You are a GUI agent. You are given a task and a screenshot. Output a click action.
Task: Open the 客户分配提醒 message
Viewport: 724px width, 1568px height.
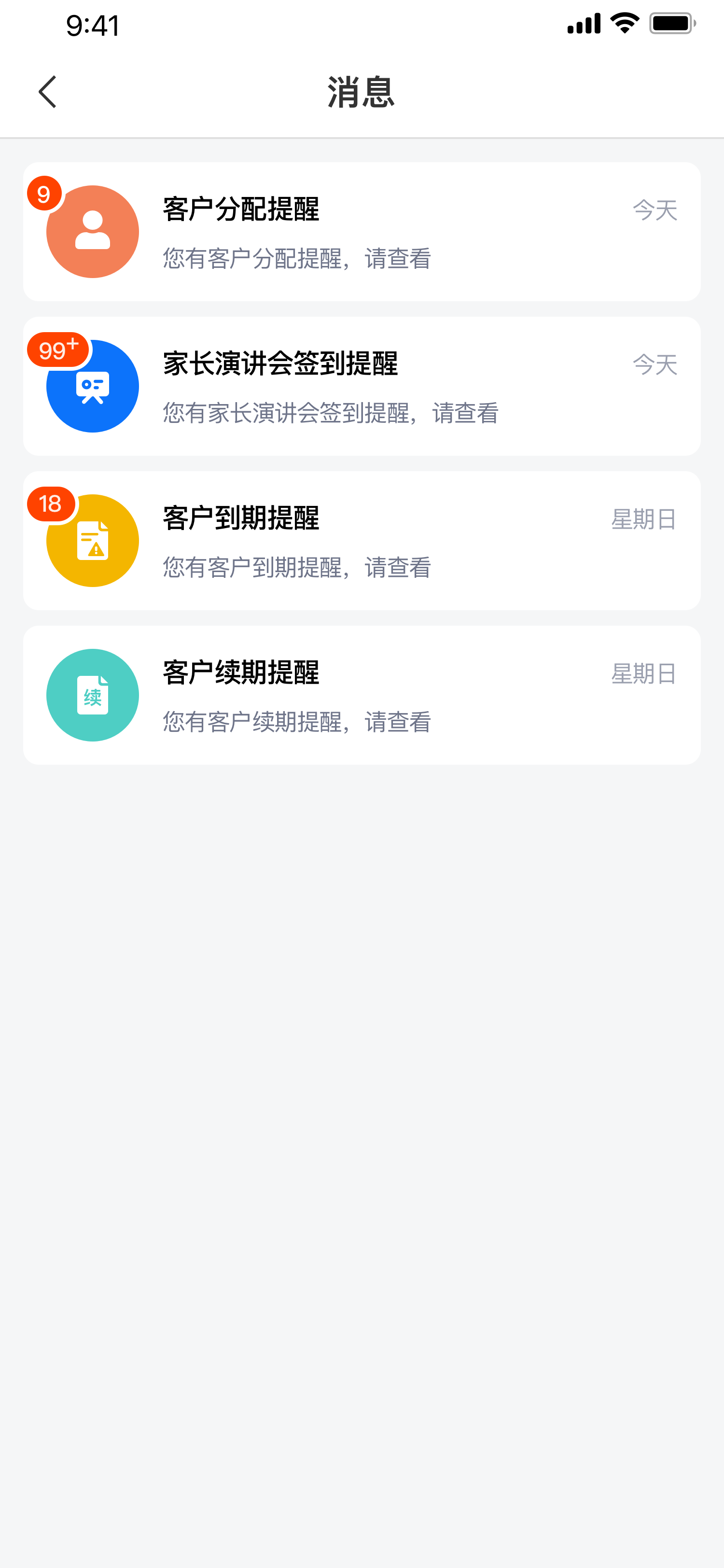click(362, 232)
